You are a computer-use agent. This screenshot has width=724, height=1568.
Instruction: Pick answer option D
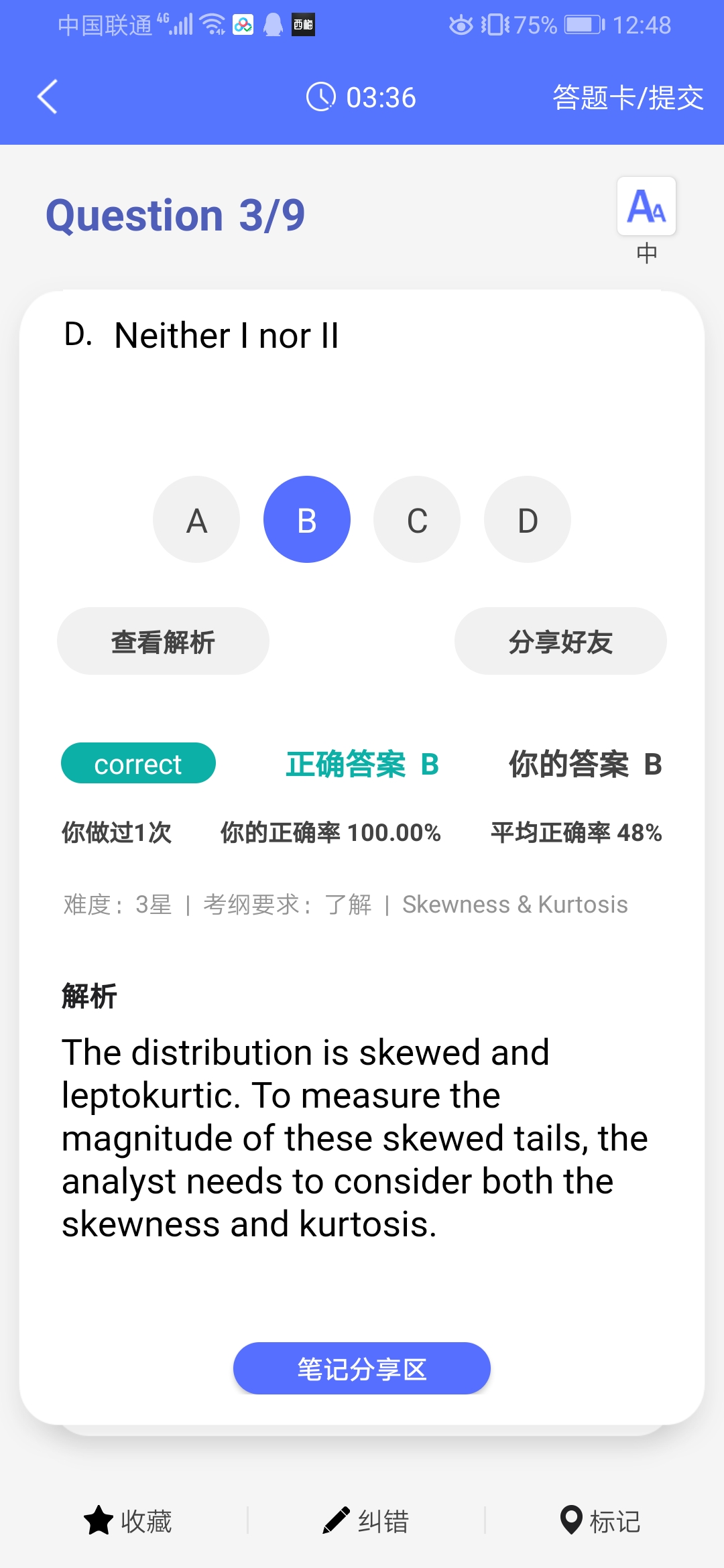click(528, 520)
